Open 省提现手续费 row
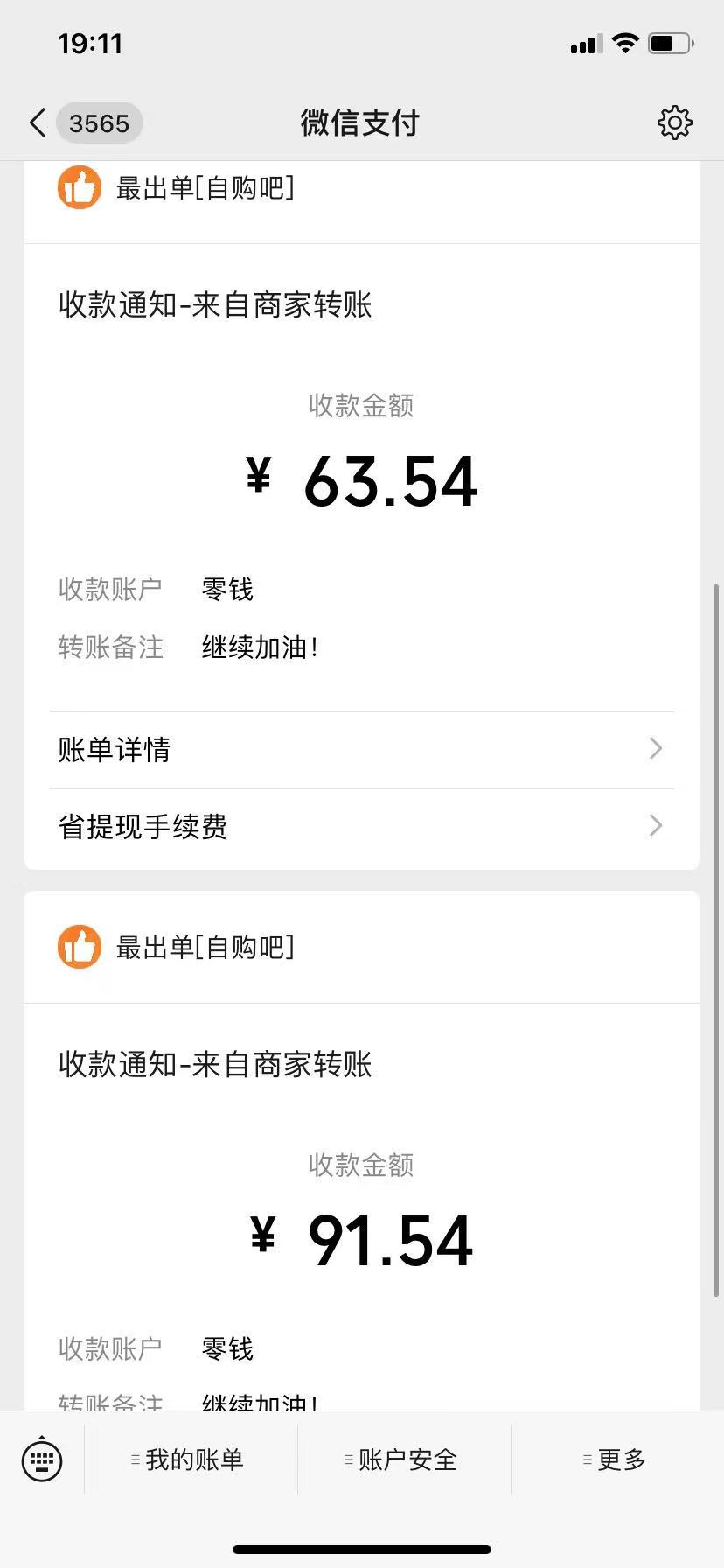The height and width of the screenshot is (1568, 724). point(362,827)
